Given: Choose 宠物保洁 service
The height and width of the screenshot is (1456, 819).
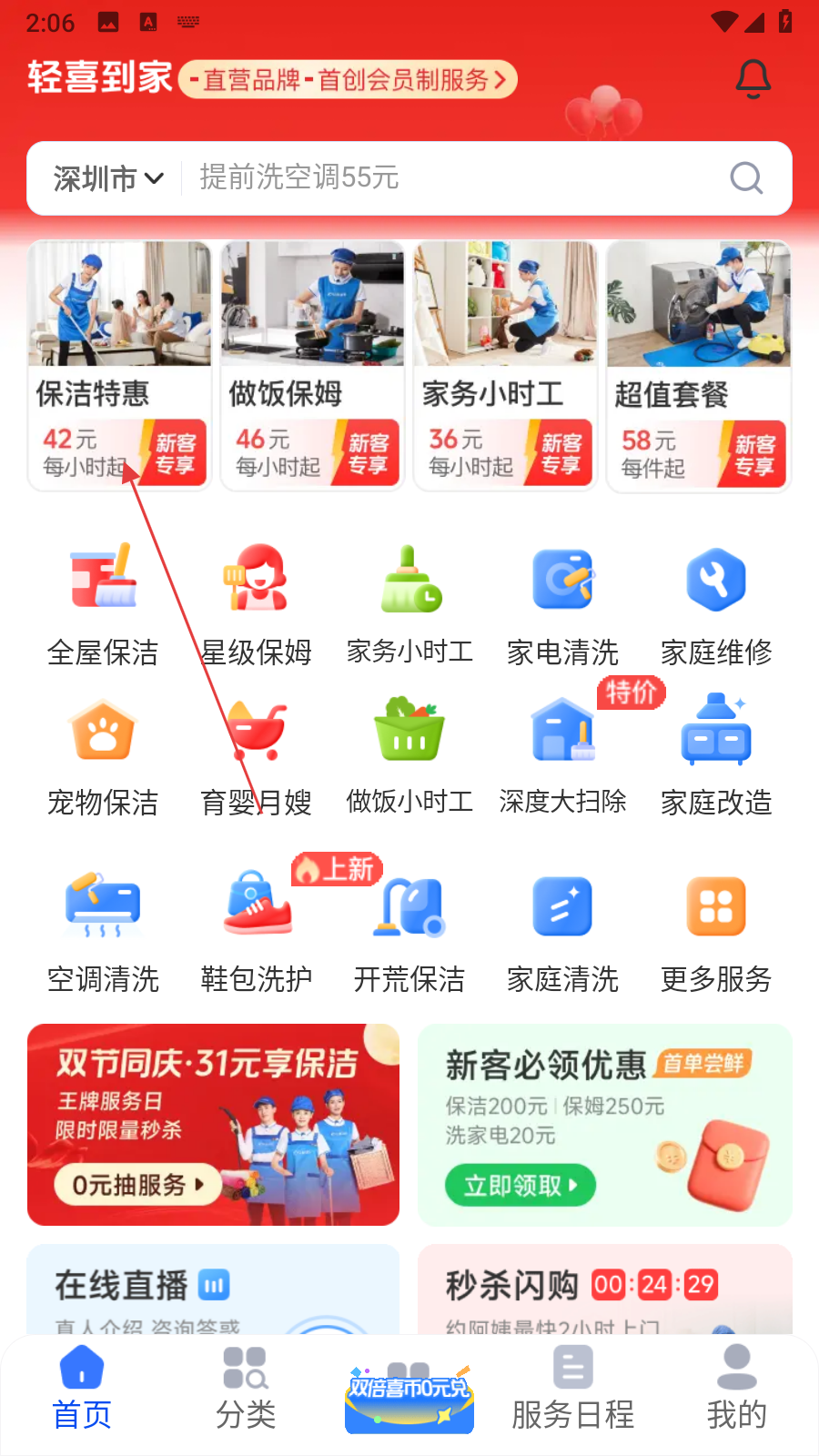Looking at the screenshot, I should (x=103, y=757).
